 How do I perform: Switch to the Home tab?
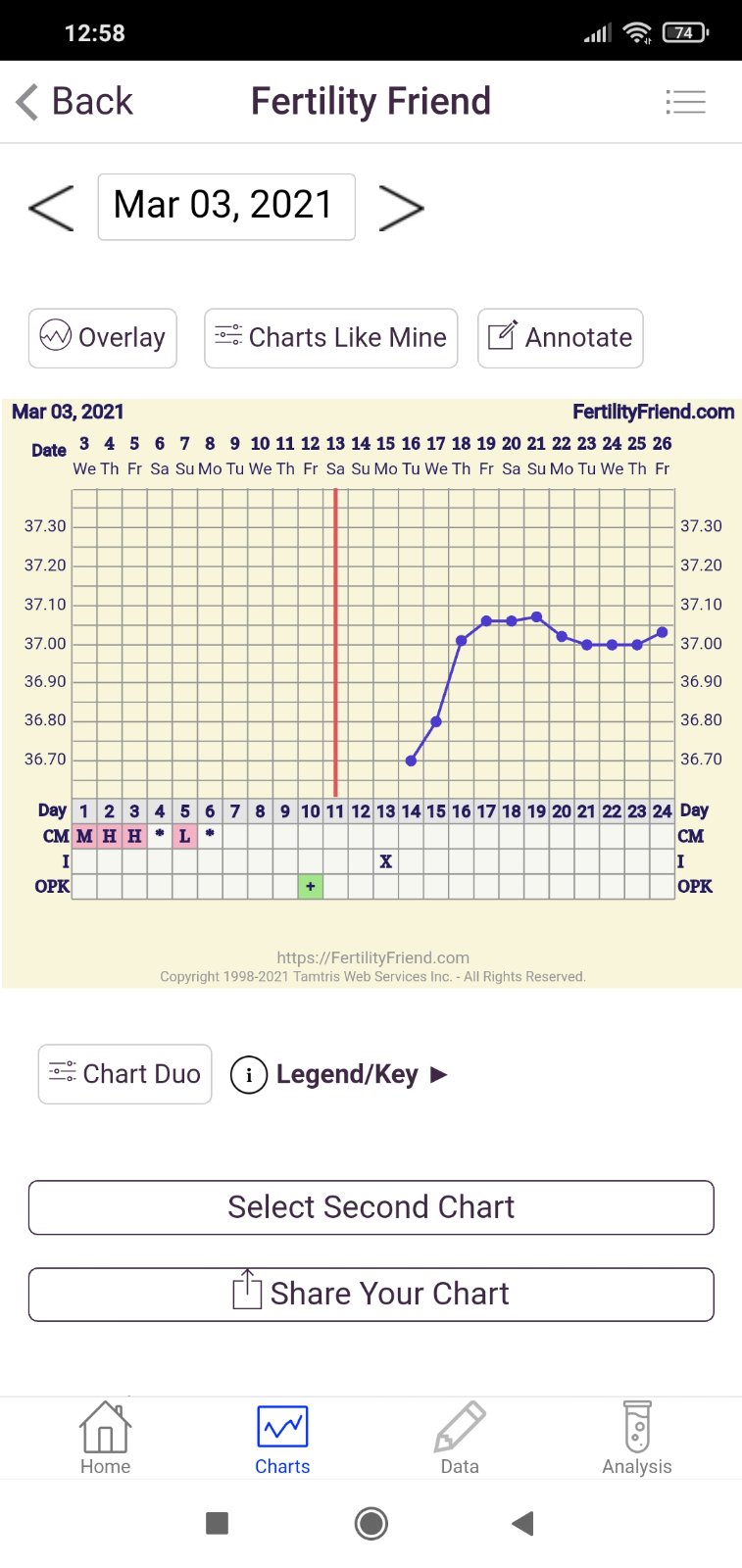pos(105,1439)
